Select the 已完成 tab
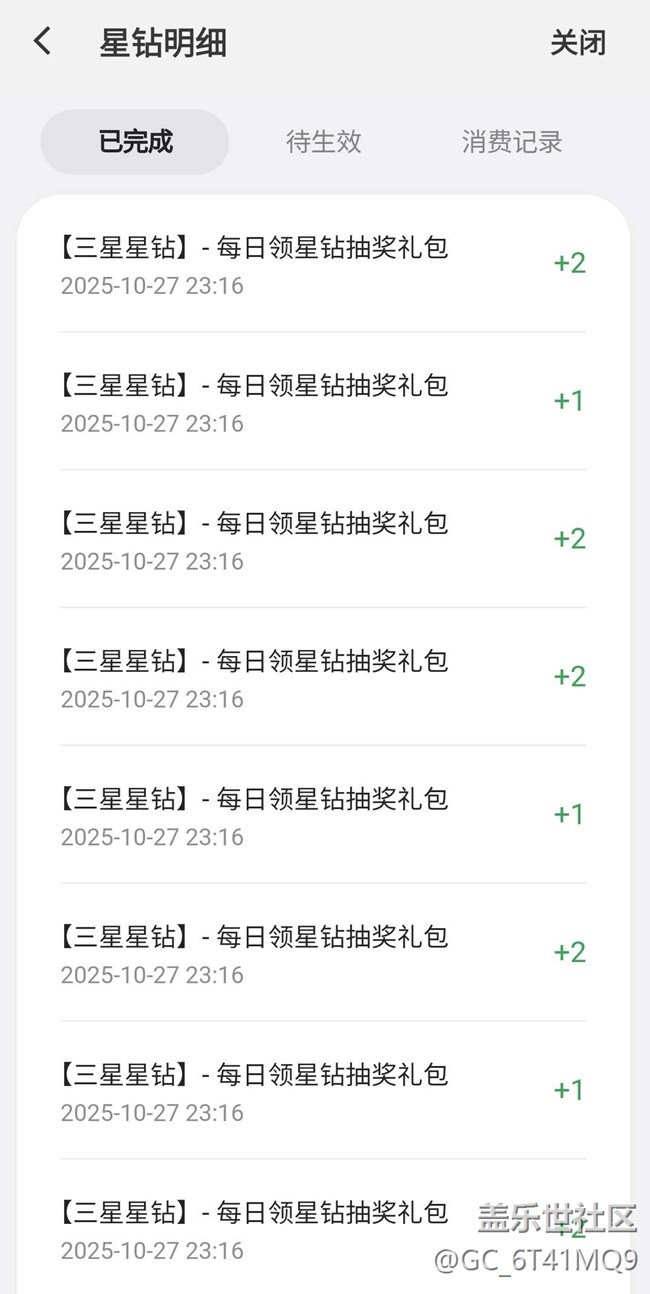 coord(135,142)
